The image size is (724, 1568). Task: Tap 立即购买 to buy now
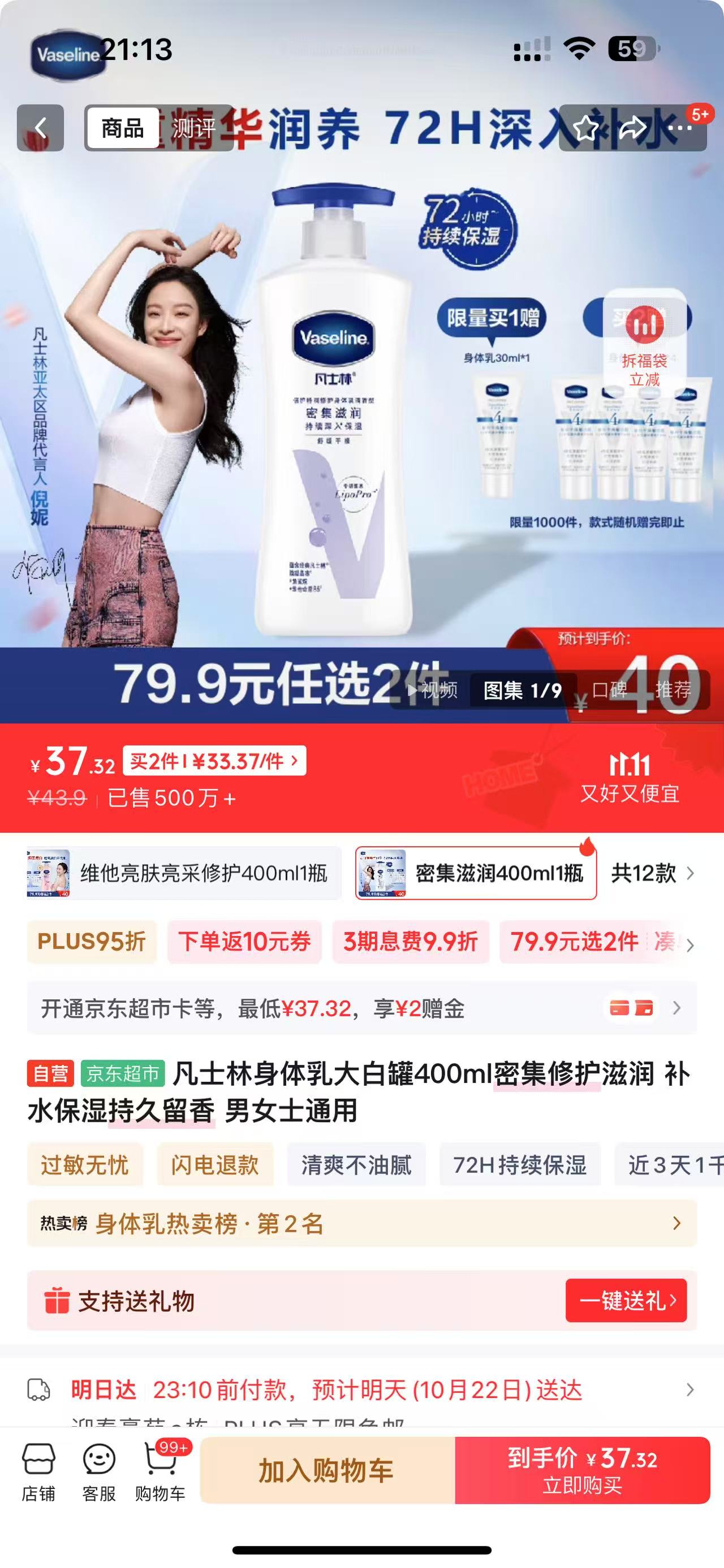(x=582, y=1471)
